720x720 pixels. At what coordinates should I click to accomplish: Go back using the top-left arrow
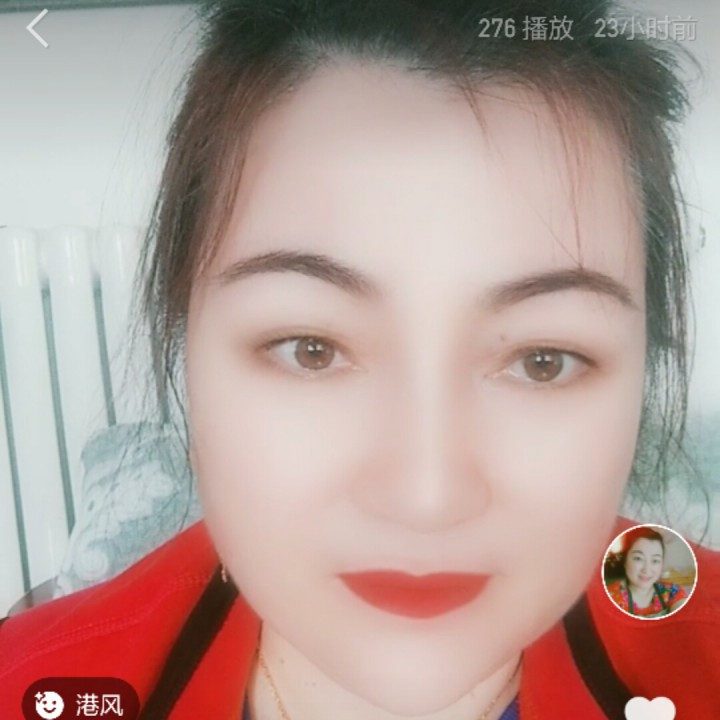pyautogui.click(x=37, y=28)
